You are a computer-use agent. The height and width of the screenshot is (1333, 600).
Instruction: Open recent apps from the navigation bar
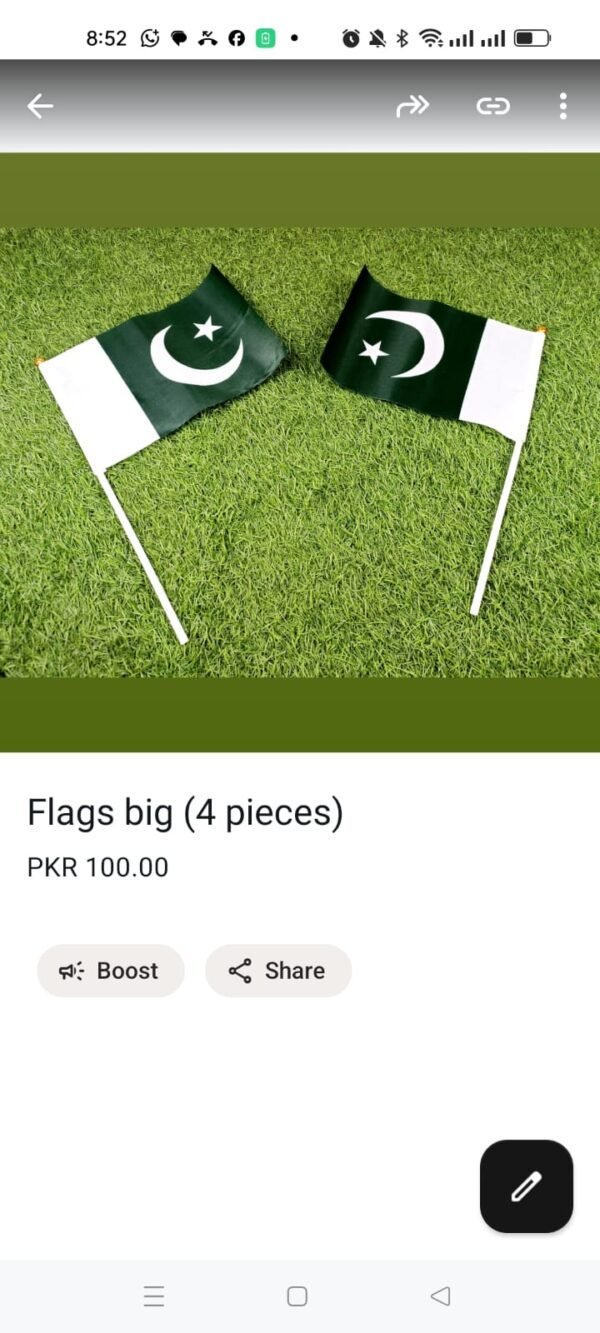[154, 1297]
